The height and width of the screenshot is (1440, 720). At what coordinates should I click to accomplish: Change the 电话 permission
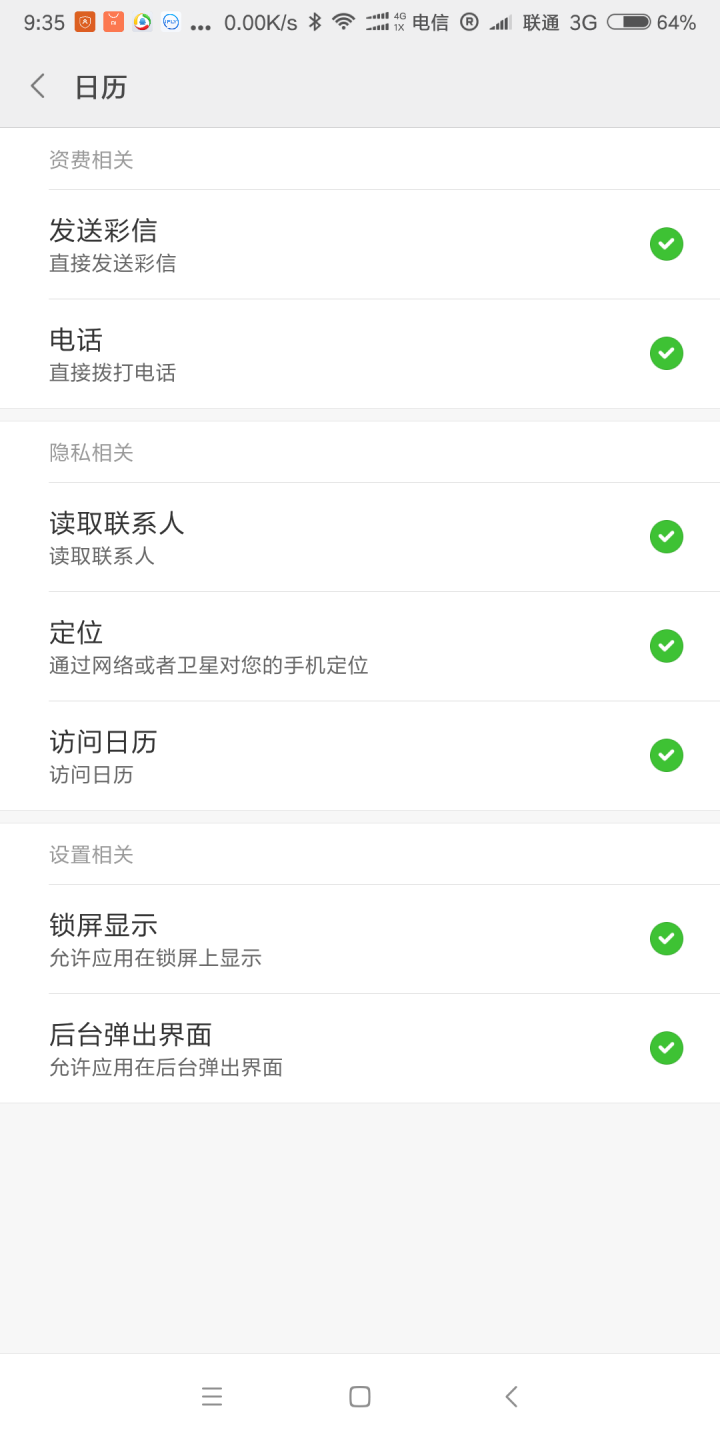coord(360,354)
